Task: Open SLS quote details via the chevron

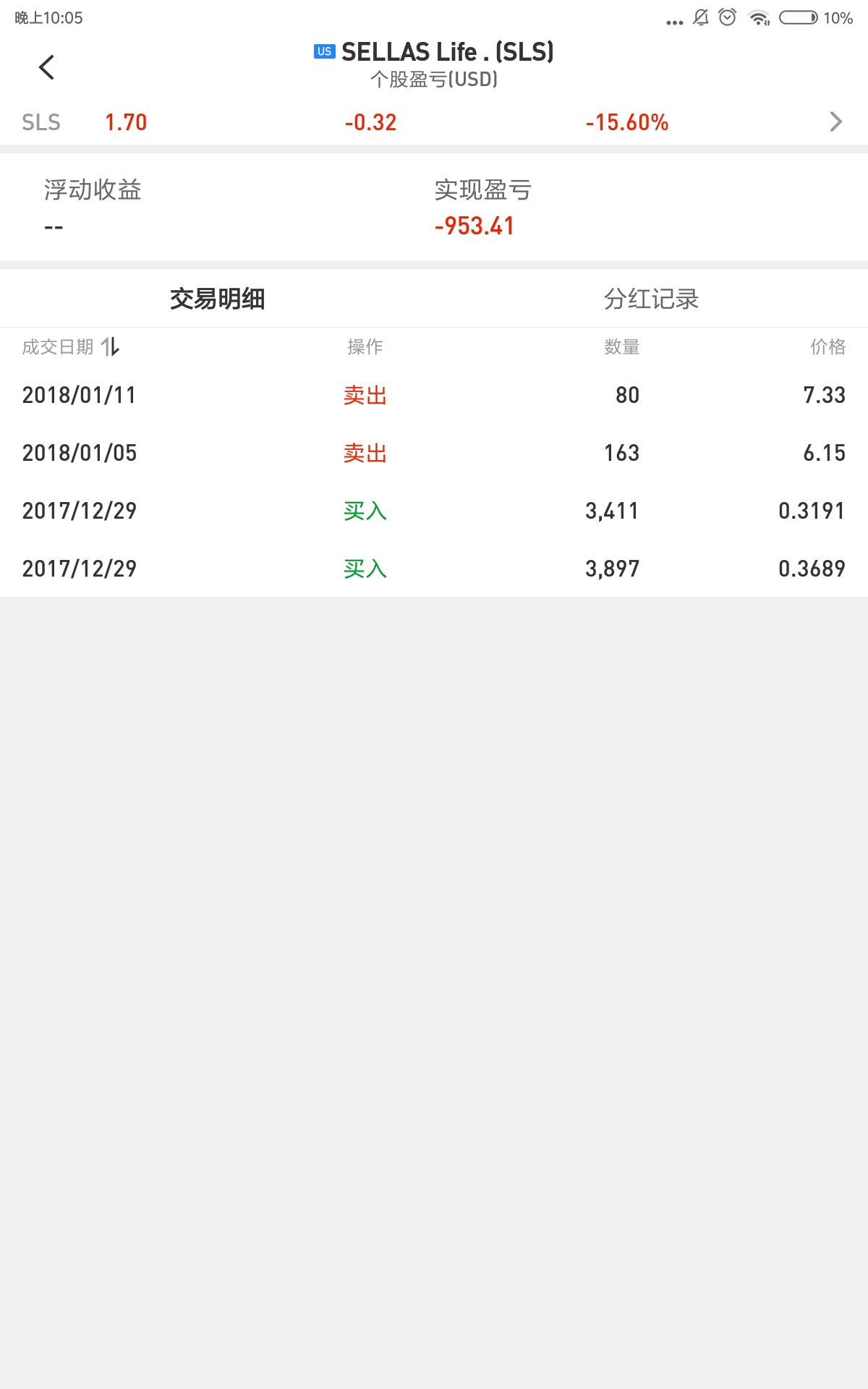Action: pos(835,122)
